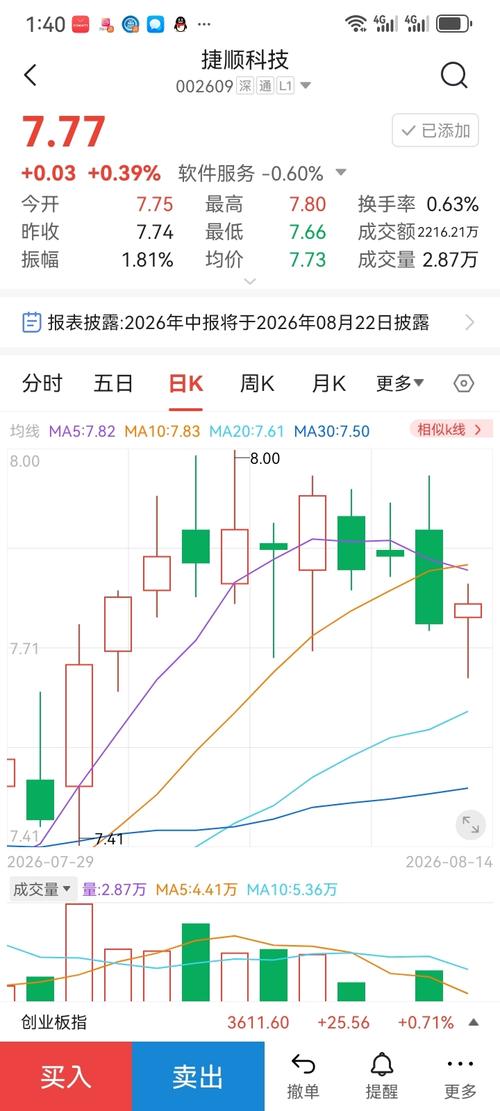Image resolution: width=500 pixels, height=1111 pixels.
Task: Expand the L1 quote level dropdown
Action: [305, 86]
